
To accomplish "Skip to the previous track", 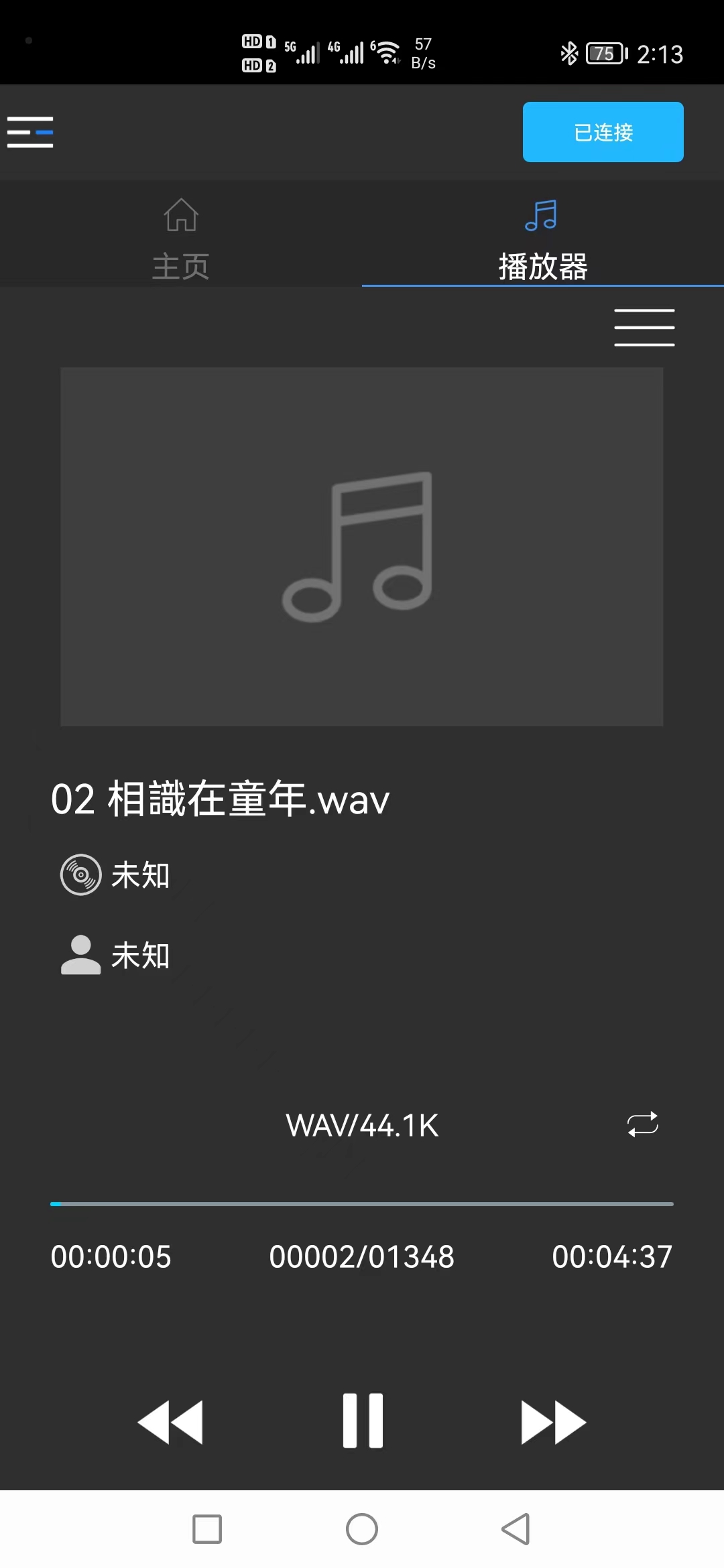I will tap(170, 1421).
